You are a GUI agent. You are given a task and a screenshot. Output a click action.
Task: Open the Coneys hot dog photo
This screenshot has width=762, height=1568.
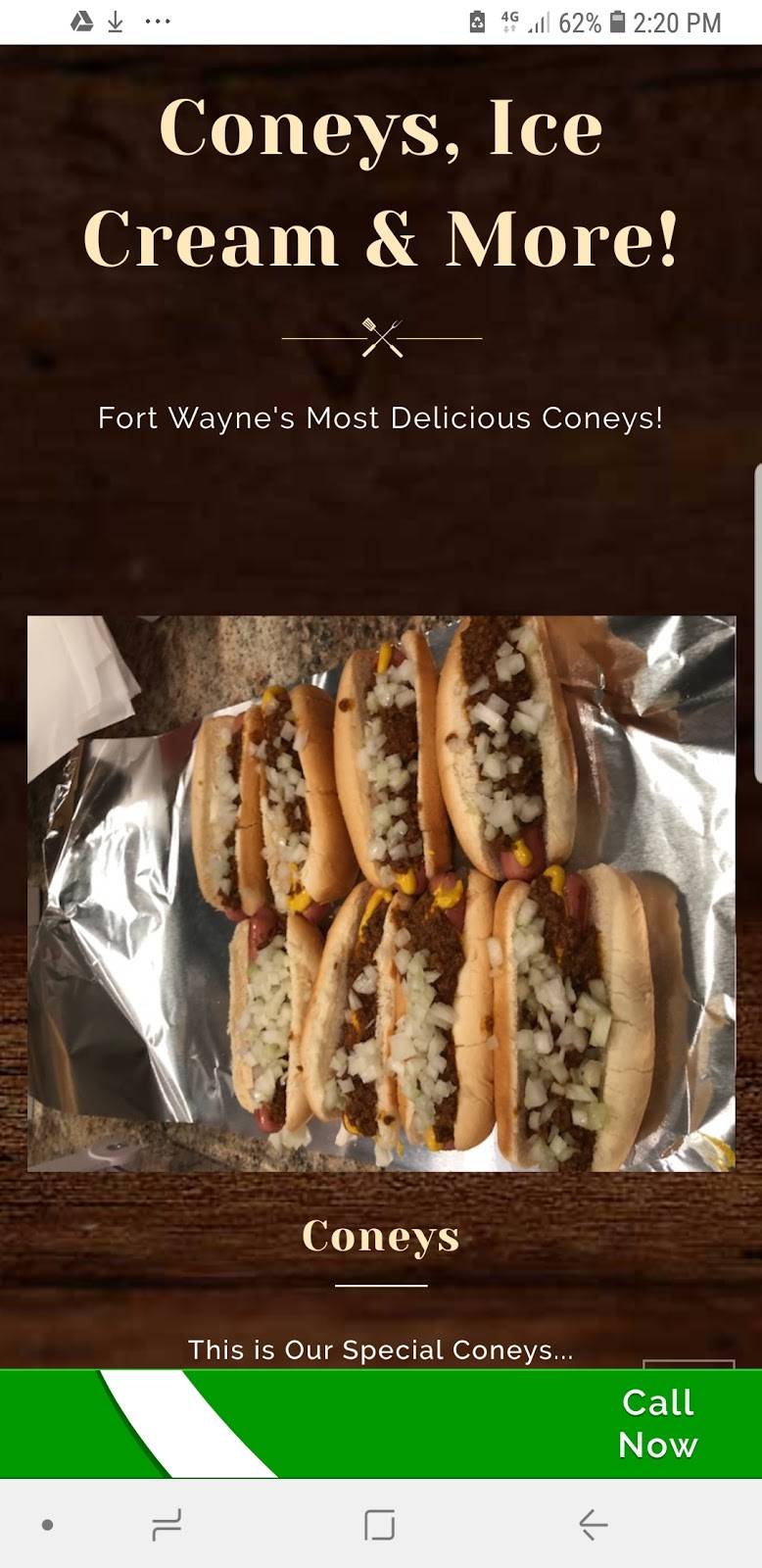[x=381, y=894]
